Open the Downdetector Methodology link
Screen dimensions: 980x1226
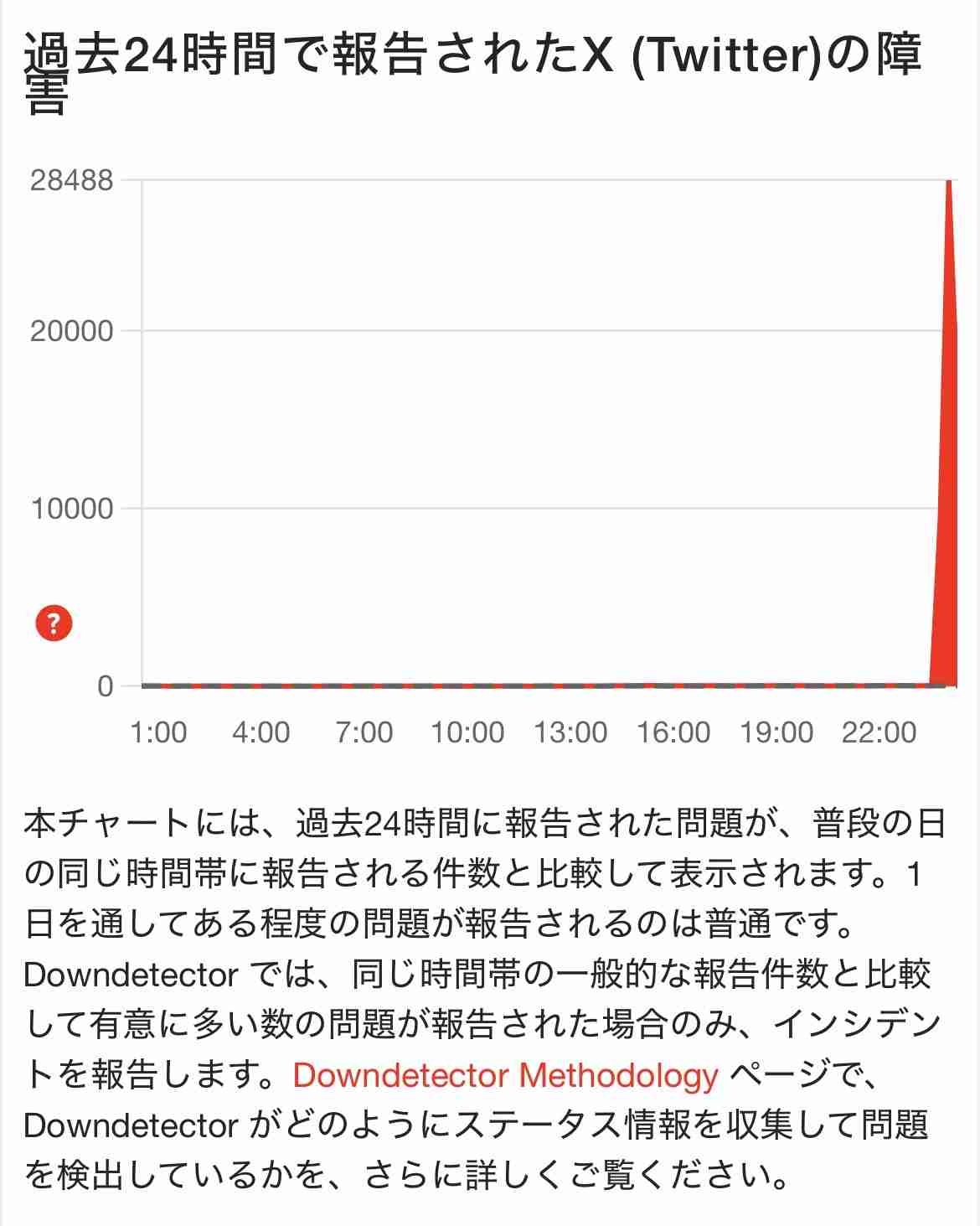[x=505, y=1075]
